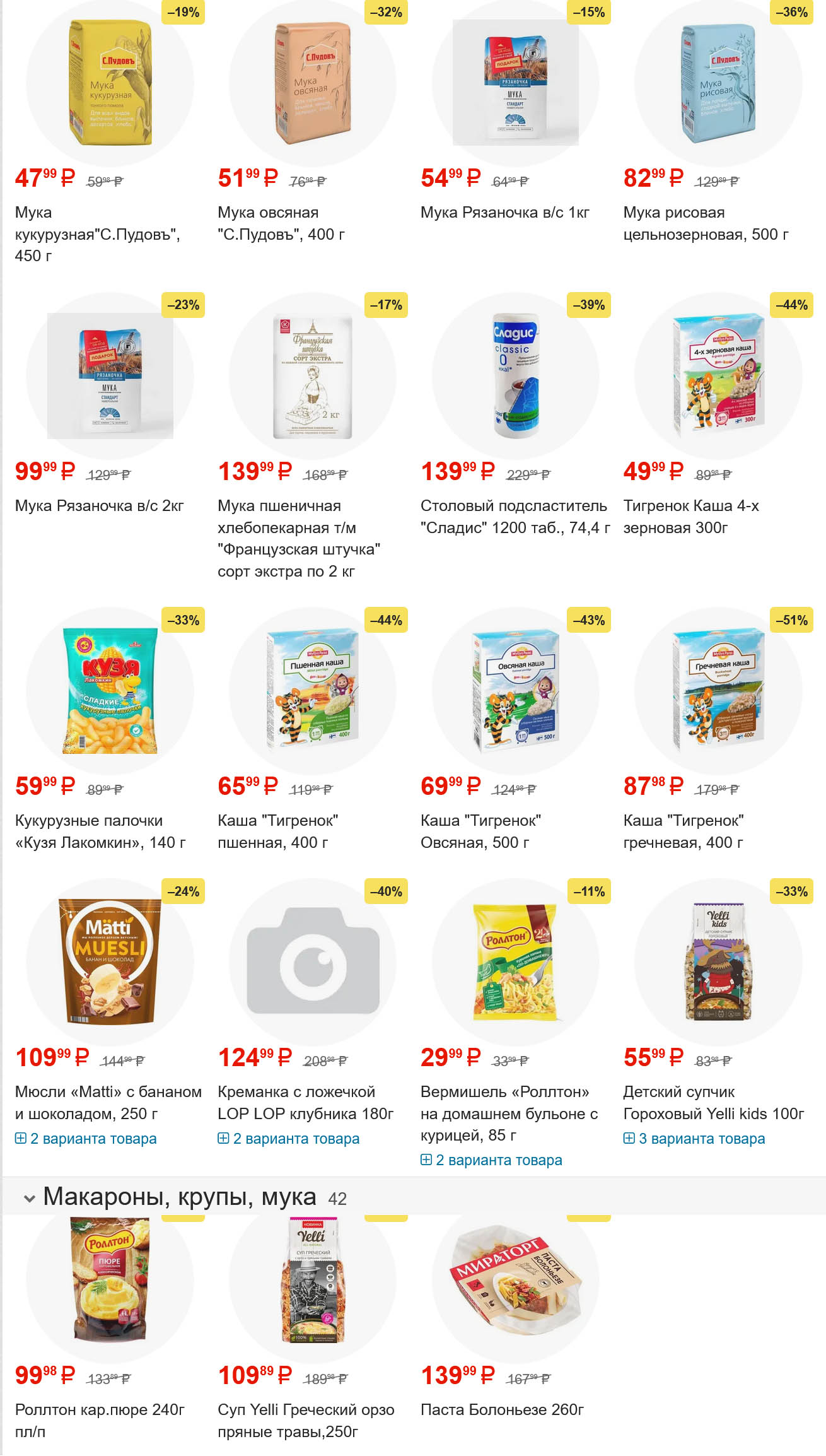Open the Мука овсяная С.Пудовъ 400 г card

click(x=281, y=223)
